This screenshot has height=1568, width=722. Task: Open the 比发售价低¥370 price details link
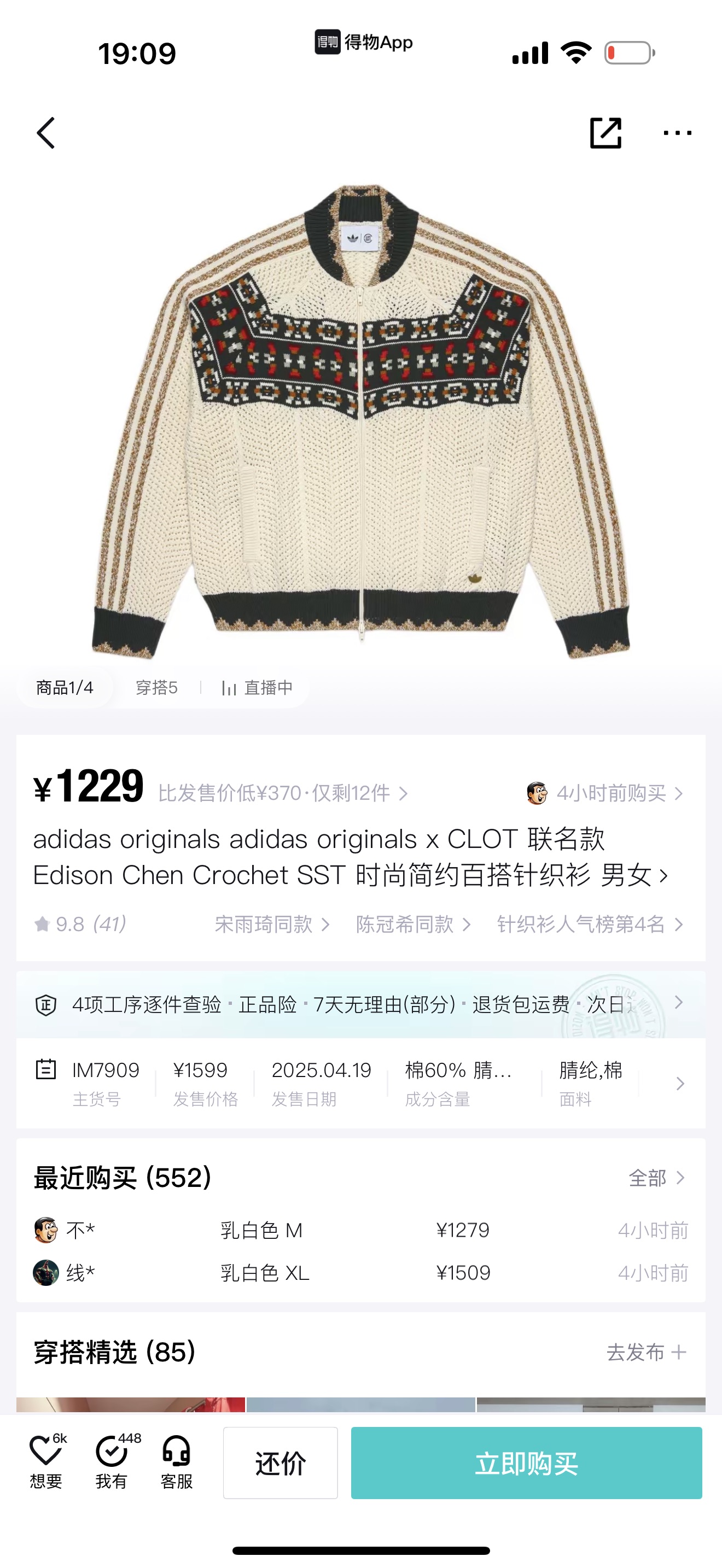282,793
